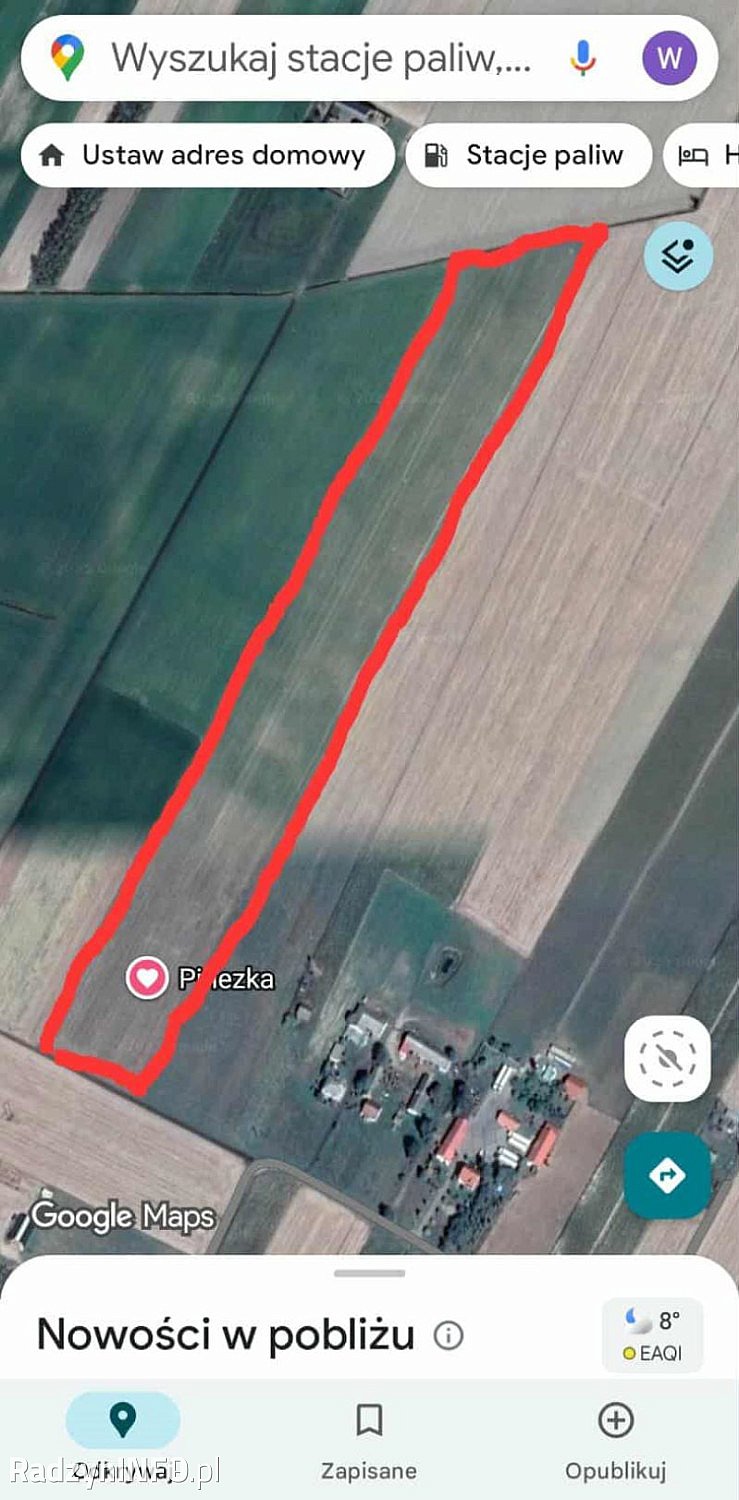Viewport: 739px width, 1500px height.
Task: Start voice search with the microphone
Action: [583, 58]
